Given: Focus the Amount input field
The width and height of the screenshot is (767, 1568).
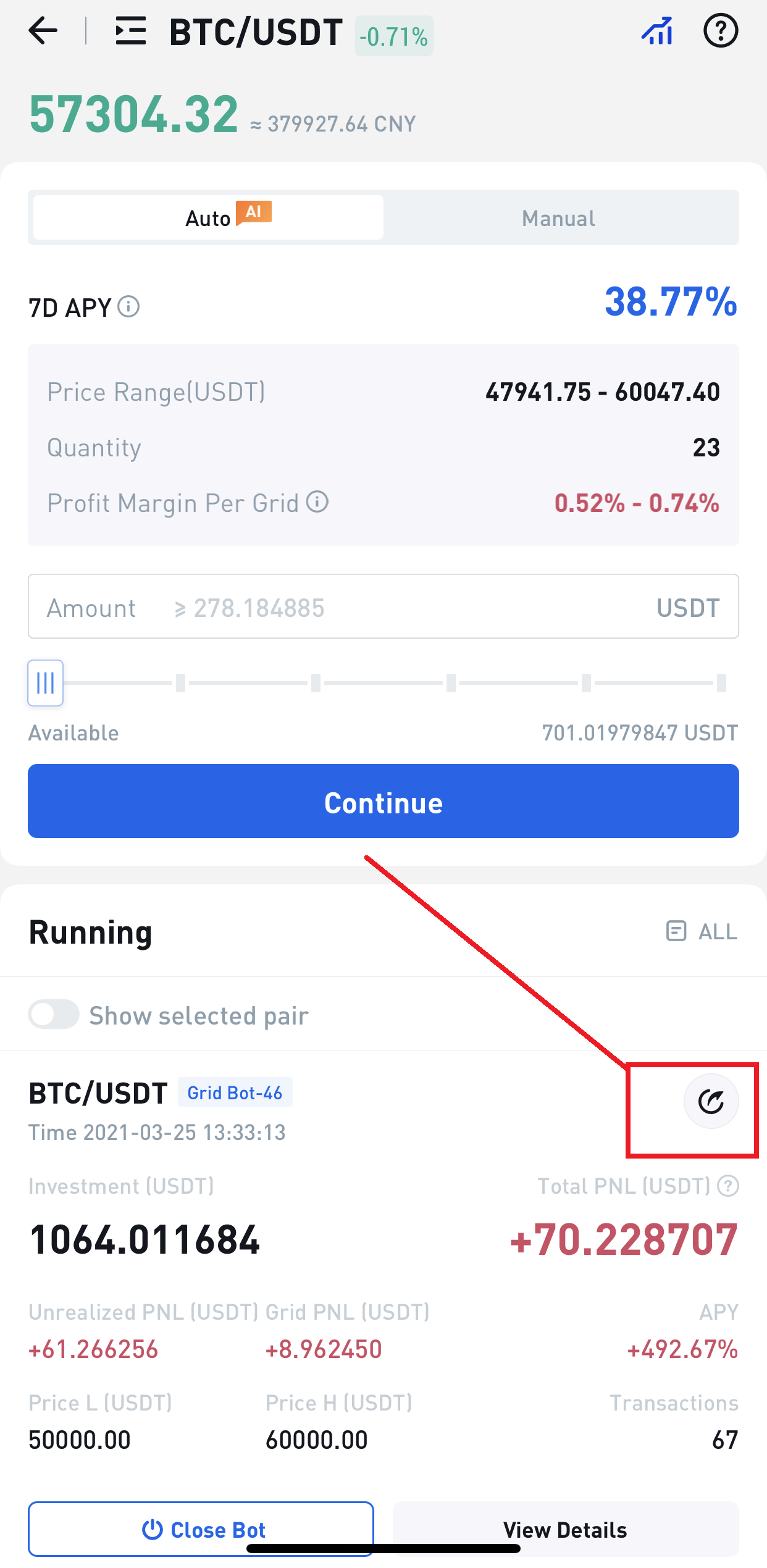Looking at the screenshot, I should coord(383,608).
